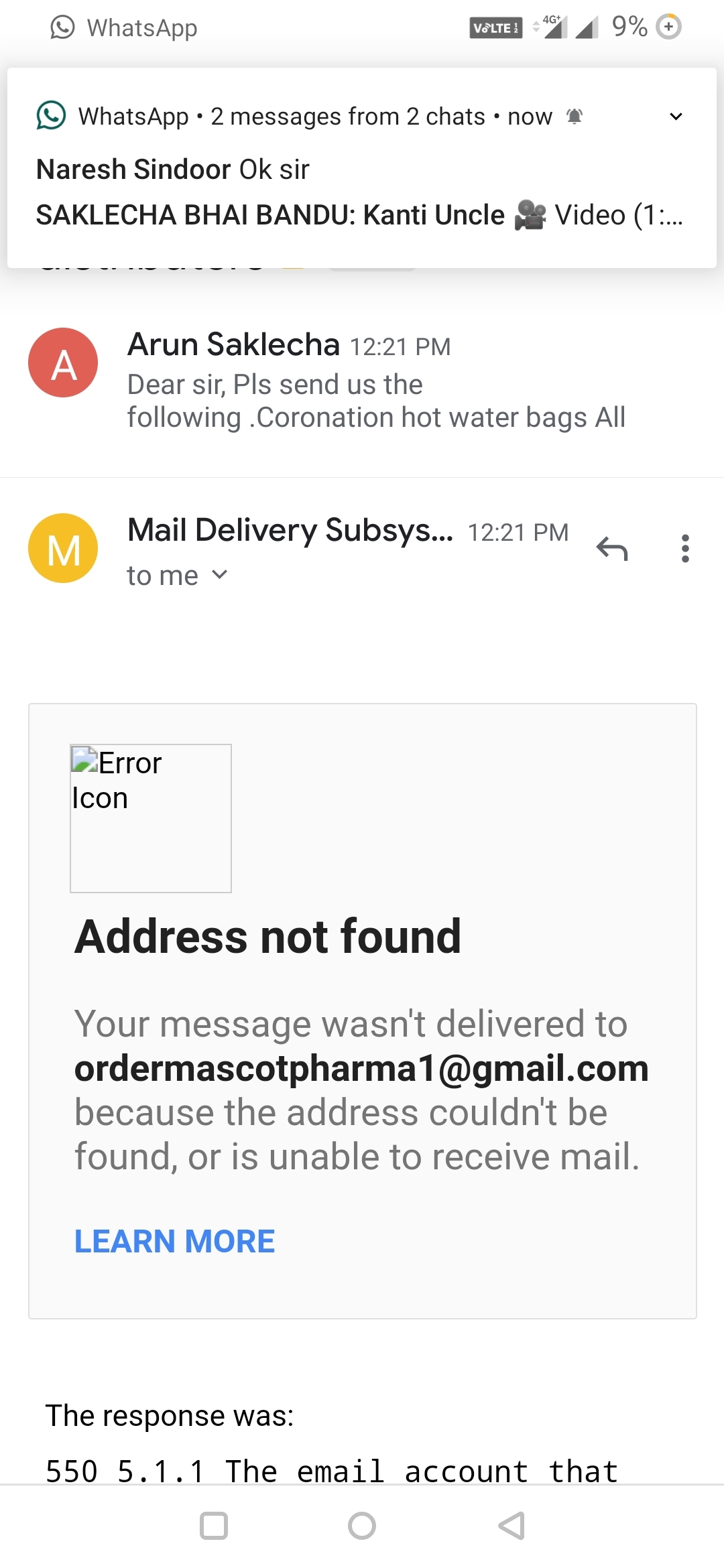
Task: Tap Arun Saklecha's avatar
Action: (x=63, y=363)
